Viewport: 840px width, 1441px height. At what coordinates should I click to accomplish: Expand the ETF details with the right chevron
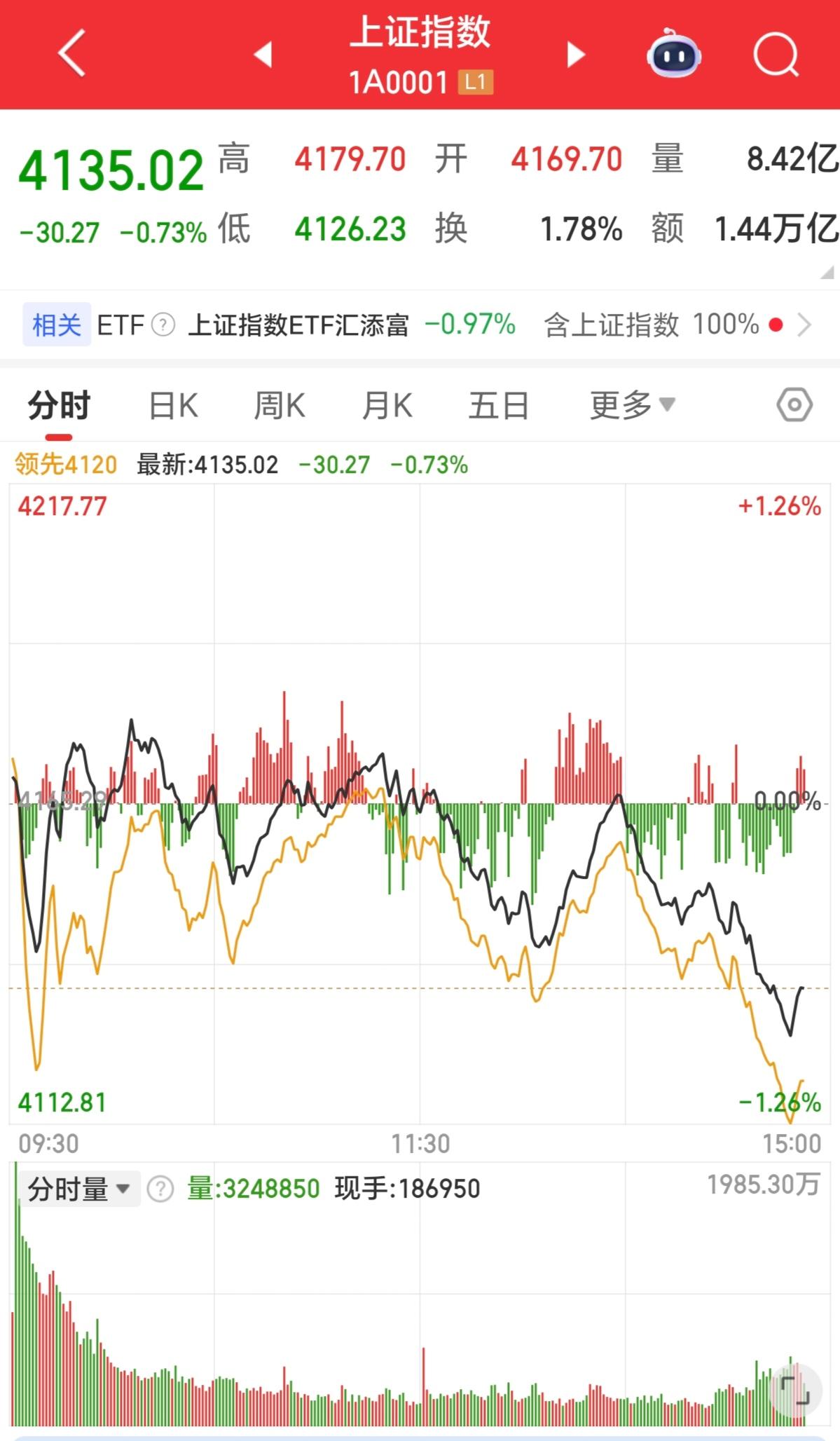806,325
